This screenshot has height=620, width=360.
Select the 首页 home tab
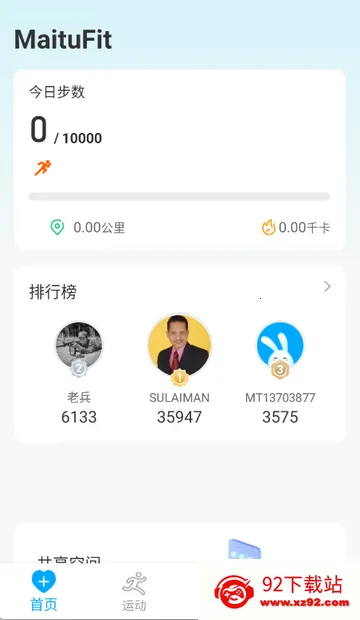pos(44,591)
